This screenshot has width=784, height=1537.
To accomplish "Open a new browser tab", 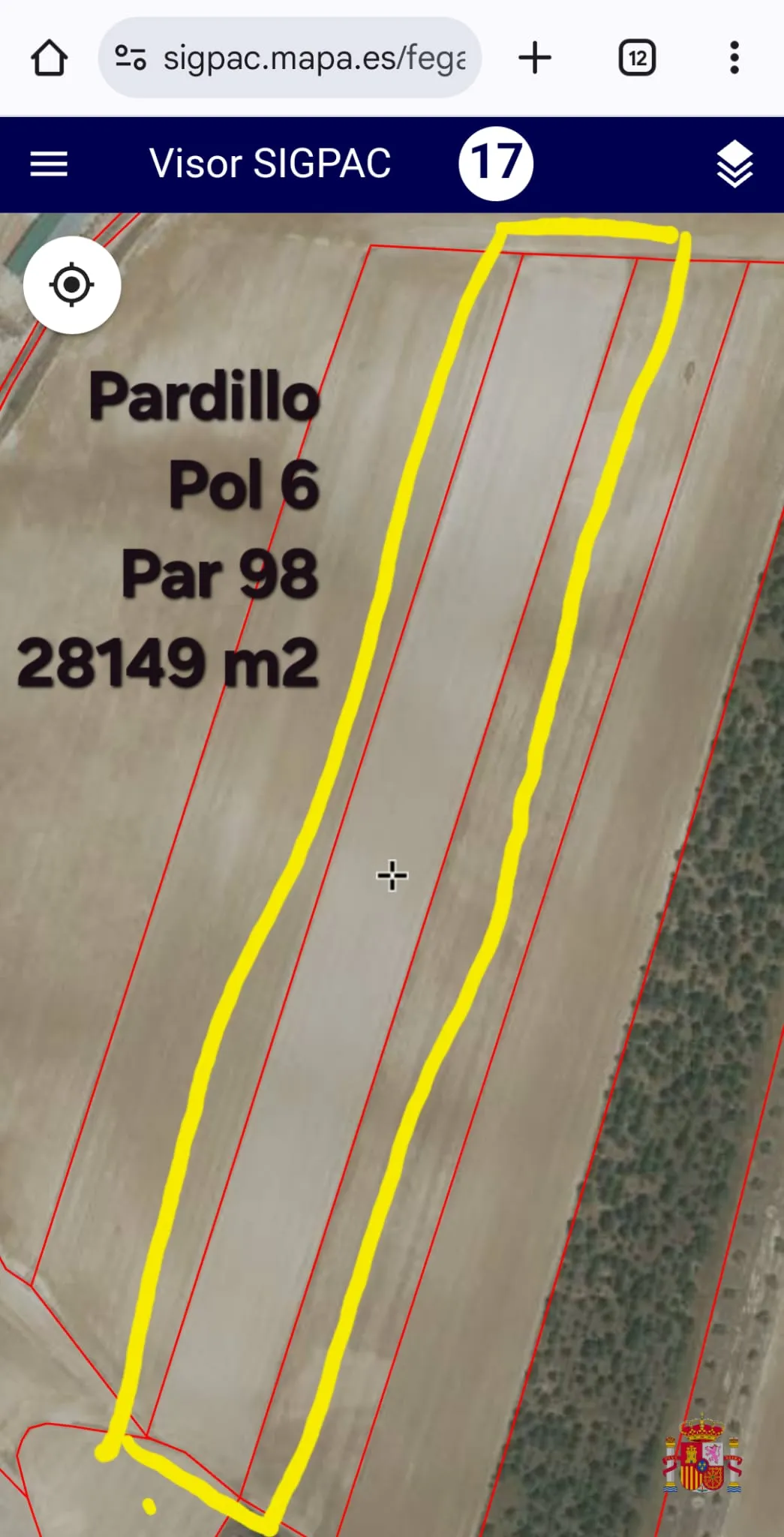I will coord(535,58).
